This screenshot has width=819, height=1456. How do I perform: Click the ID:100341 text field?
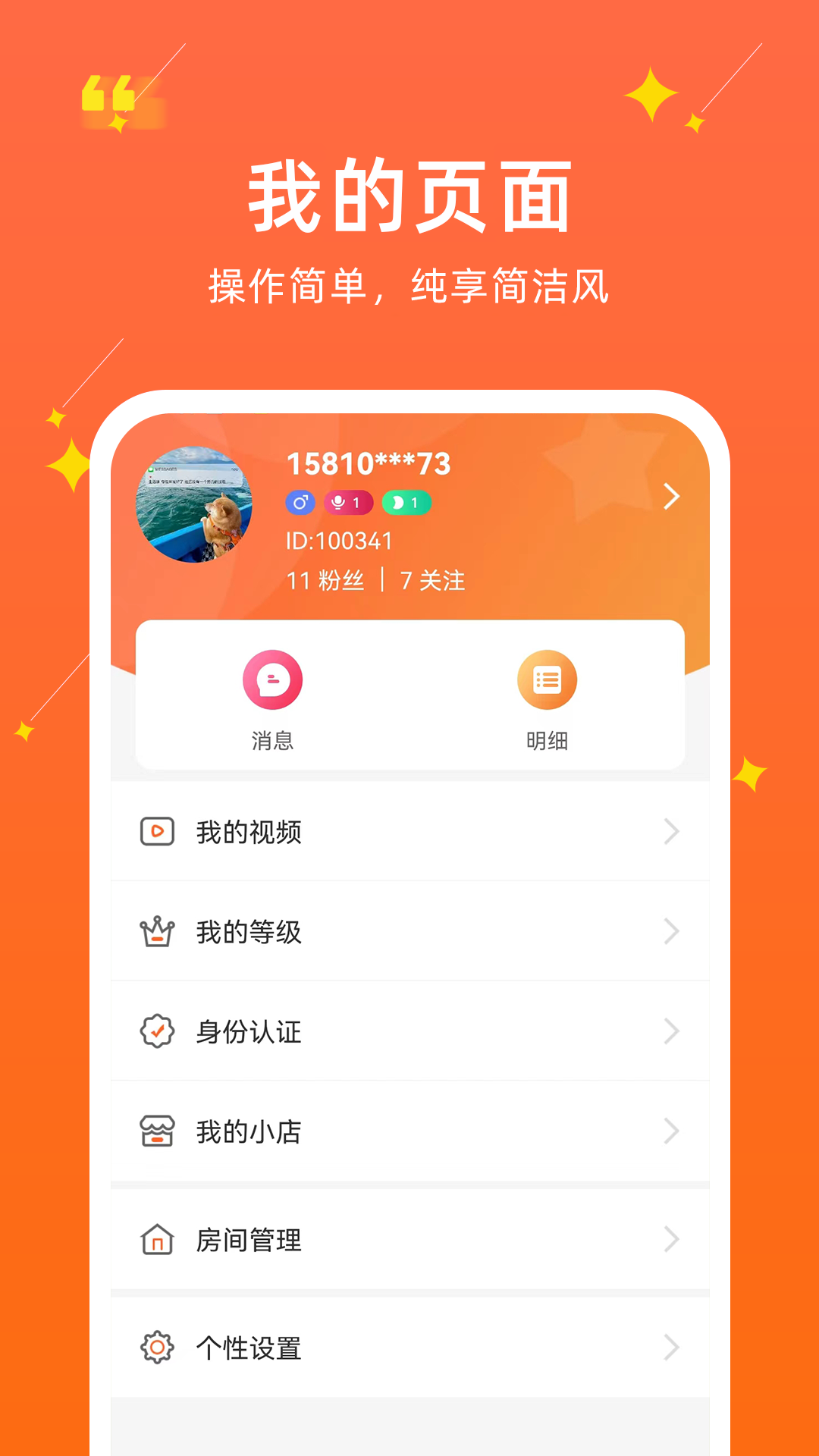point(338,541)
